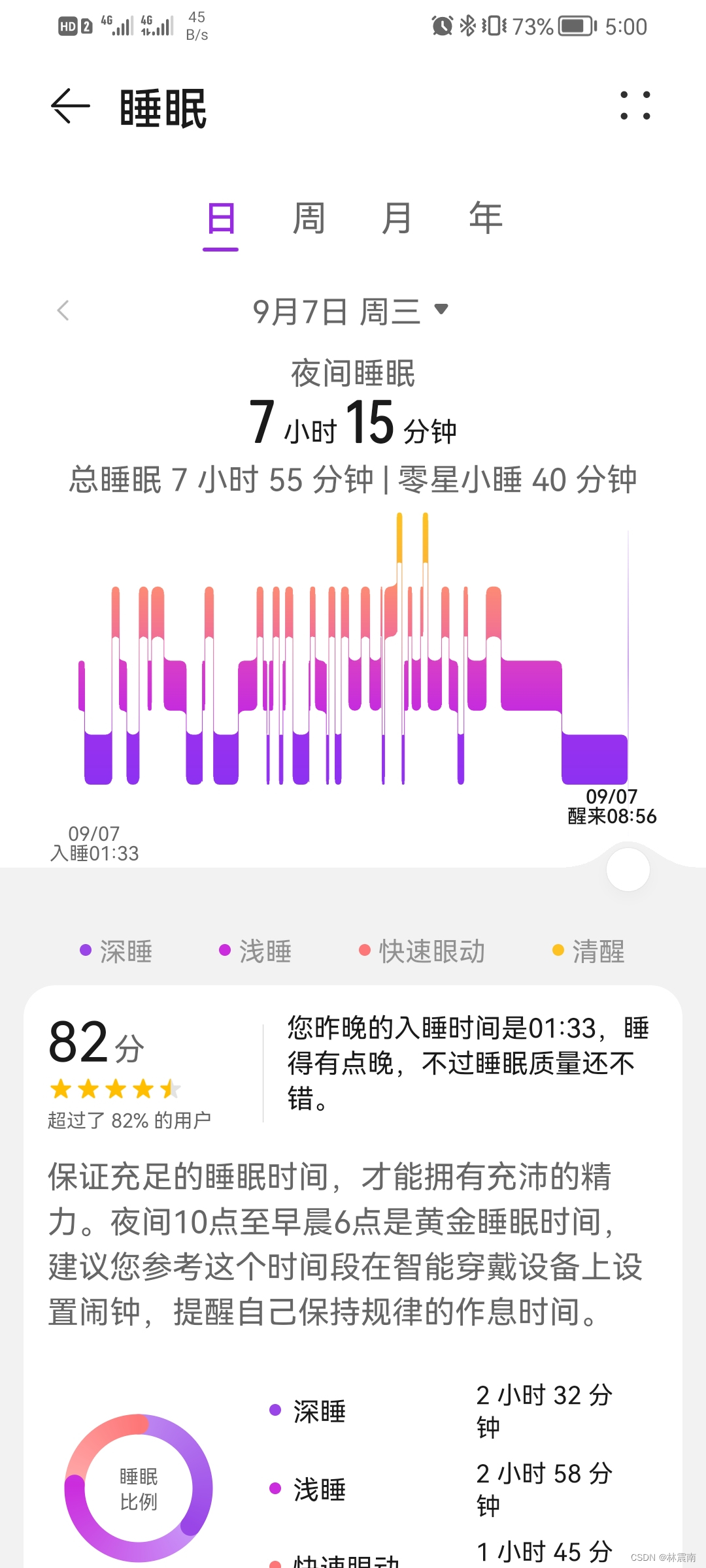
Task: Switch to the 年 tab
Action: tap(484, 218)
